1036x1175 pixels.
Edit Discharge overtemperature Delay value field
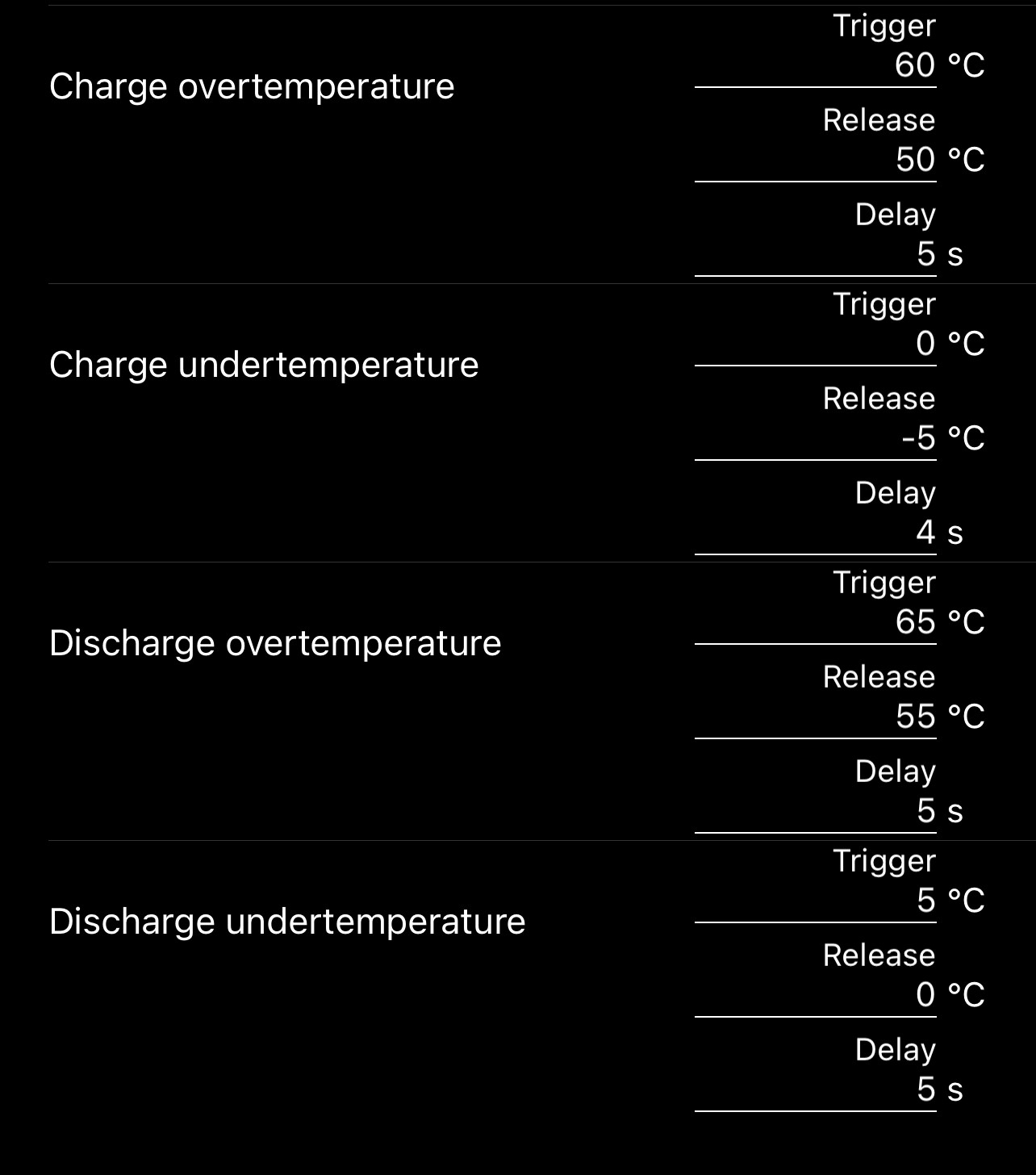(815, 811)
